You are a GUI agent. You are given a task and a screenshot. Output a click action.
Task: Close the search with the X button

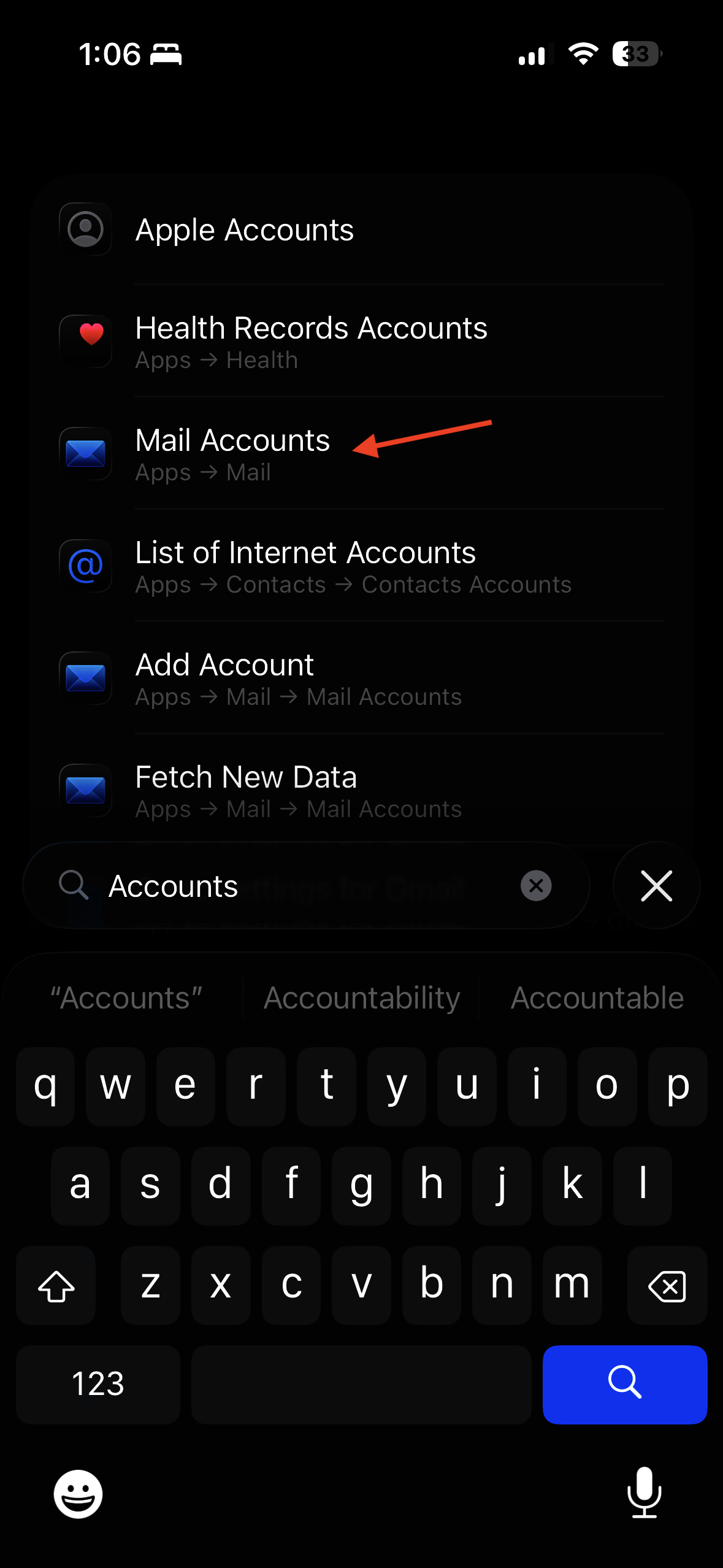[x=656, y=886]
